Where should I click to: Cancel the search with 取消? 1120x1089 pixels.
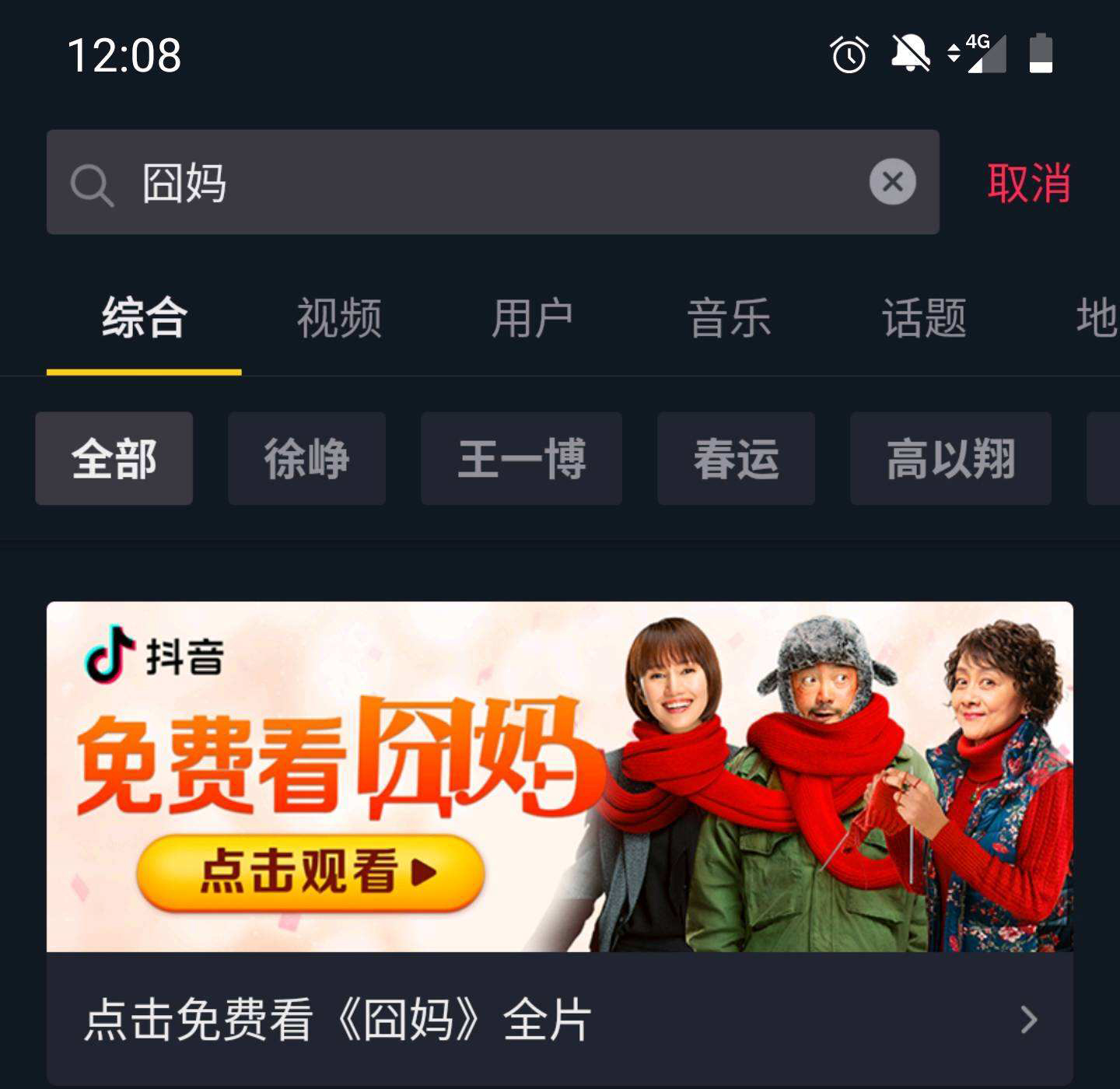click(1028, 184)
